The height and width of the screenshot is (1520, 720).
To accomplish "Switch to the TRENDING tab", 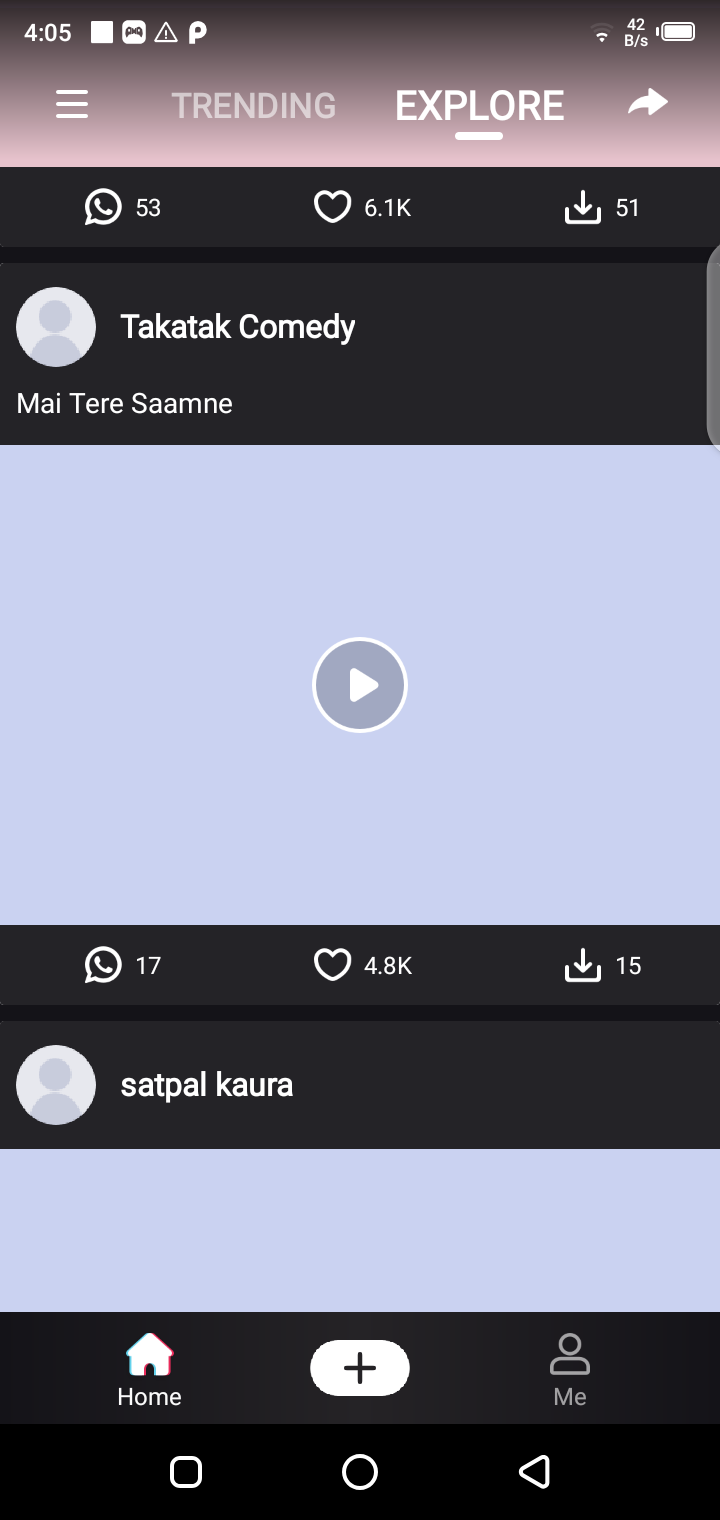I will (x=253, y=105).
